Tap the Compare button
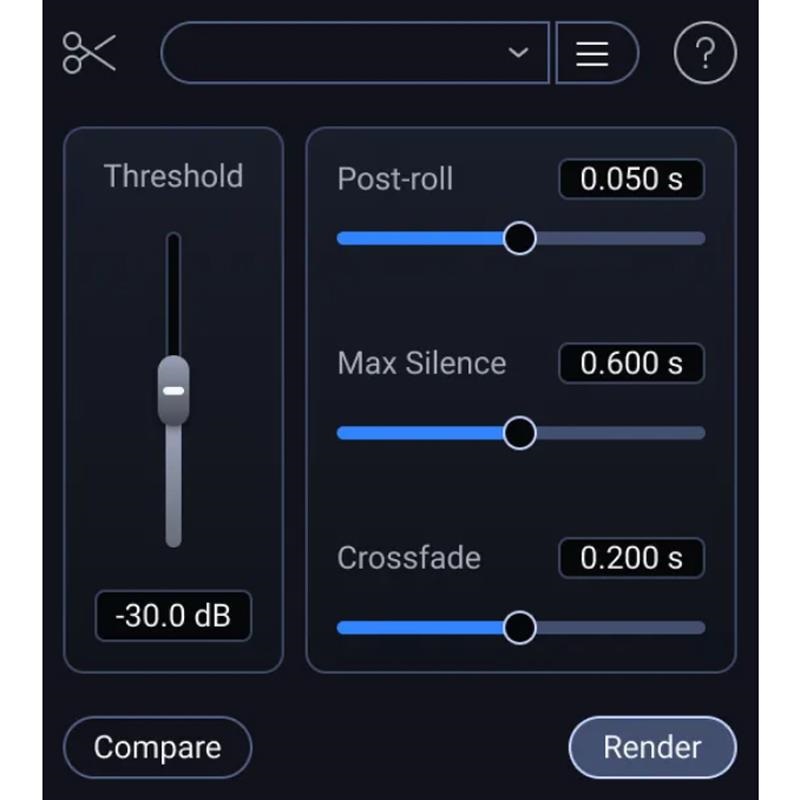Screen dimensions: 800x800 [x=158, y=747]
